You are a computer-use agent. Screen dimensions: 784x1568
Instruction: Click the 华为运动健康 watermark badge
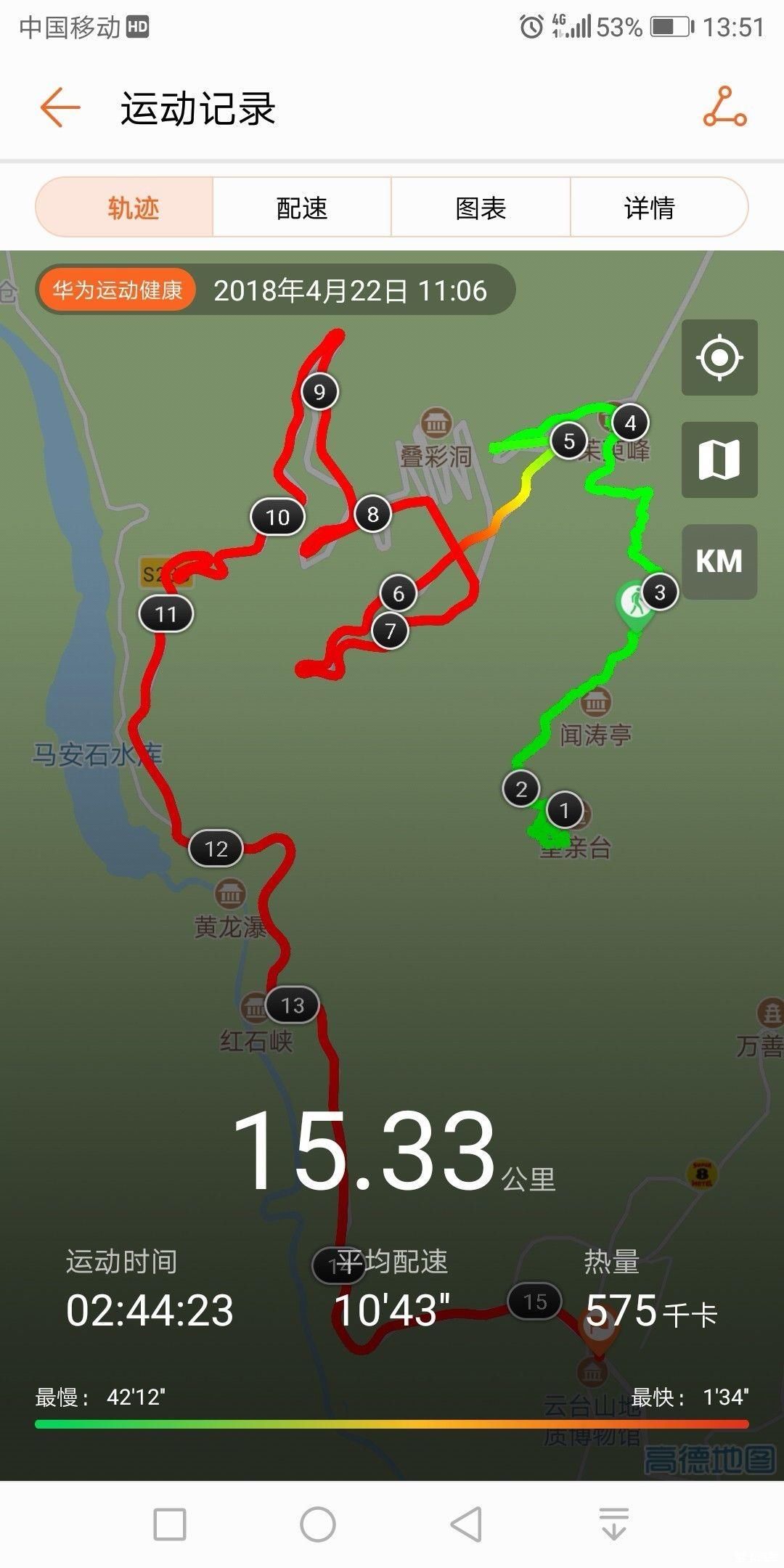[118, 289]
